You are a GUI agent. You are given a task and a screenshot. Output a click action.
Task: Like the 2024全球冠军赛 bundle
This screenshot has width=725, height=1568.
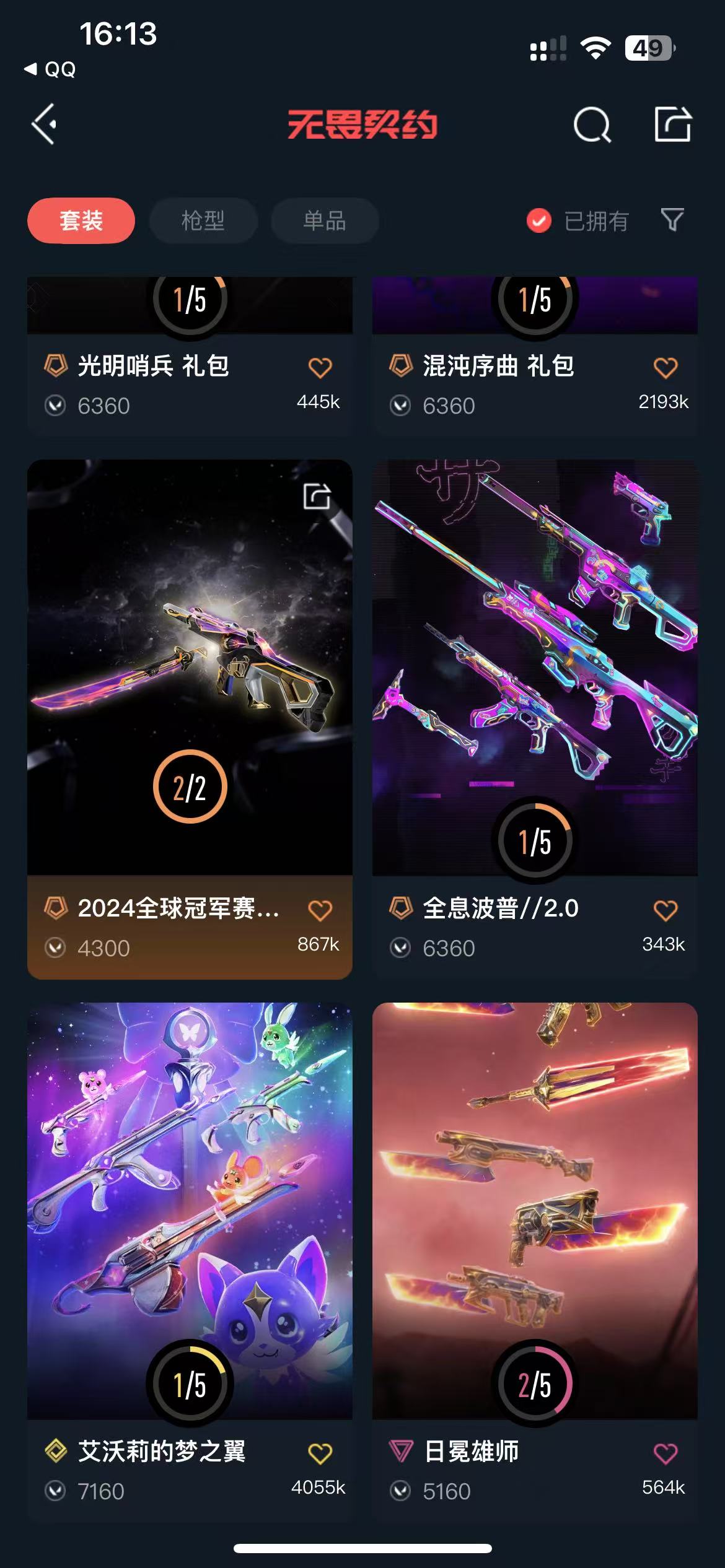tap(320, 910)
